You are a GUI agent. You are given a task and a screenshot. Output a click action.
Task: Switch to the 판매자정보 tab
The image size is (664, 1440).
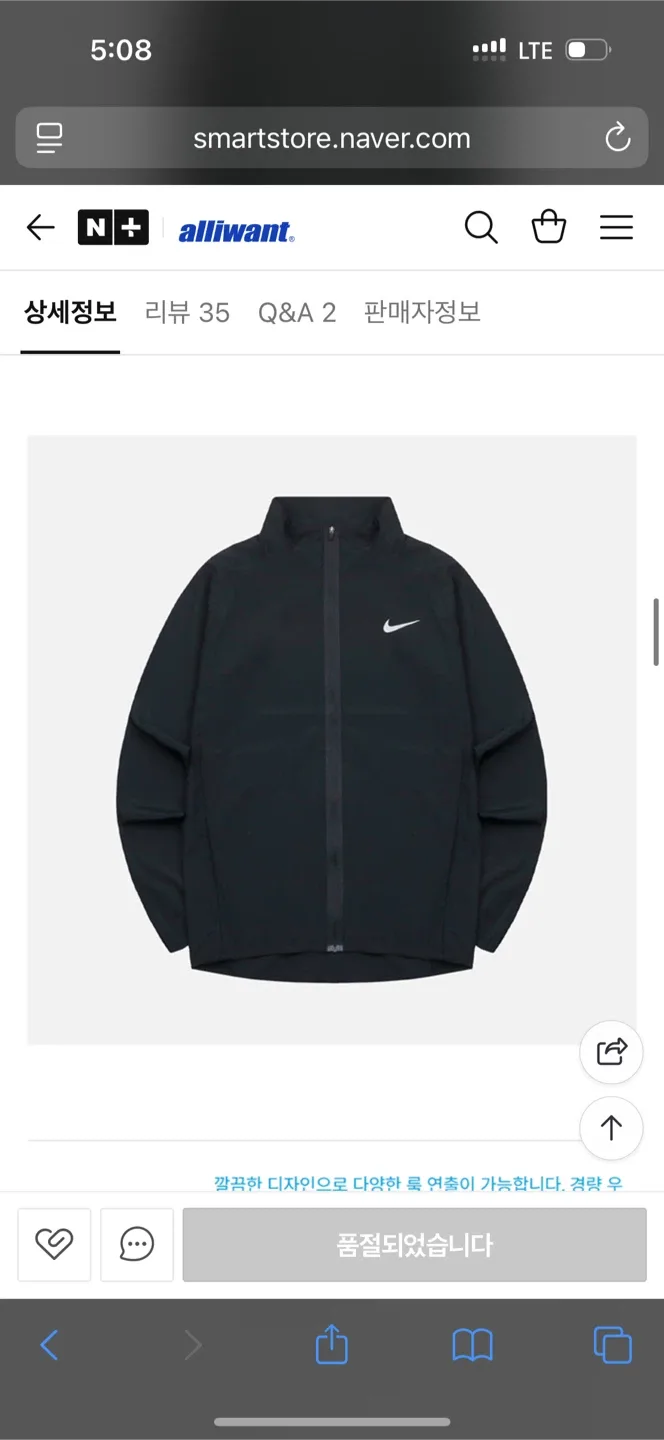[x=422, y=312]
